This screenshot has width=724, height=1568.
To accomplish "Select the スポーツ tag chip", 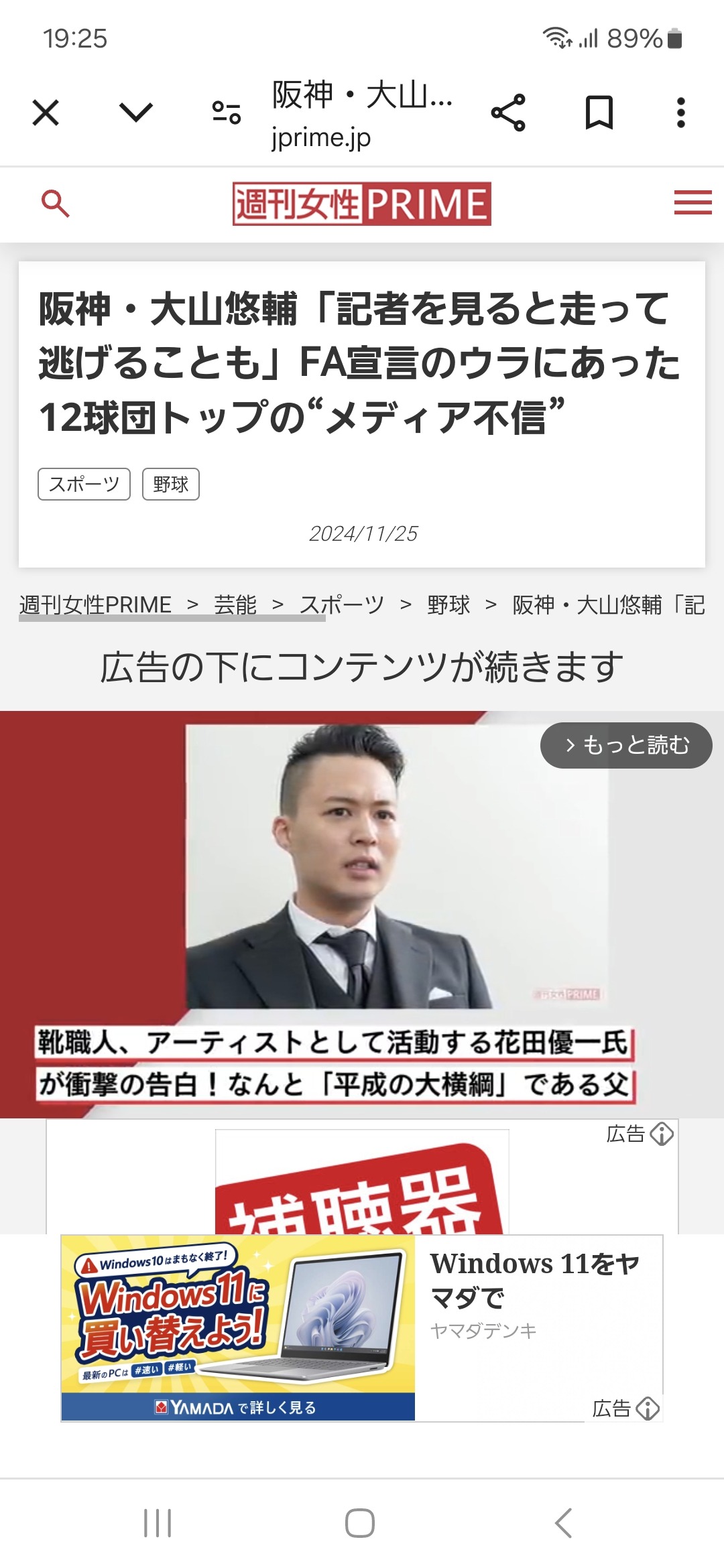I will click(84, 484).
